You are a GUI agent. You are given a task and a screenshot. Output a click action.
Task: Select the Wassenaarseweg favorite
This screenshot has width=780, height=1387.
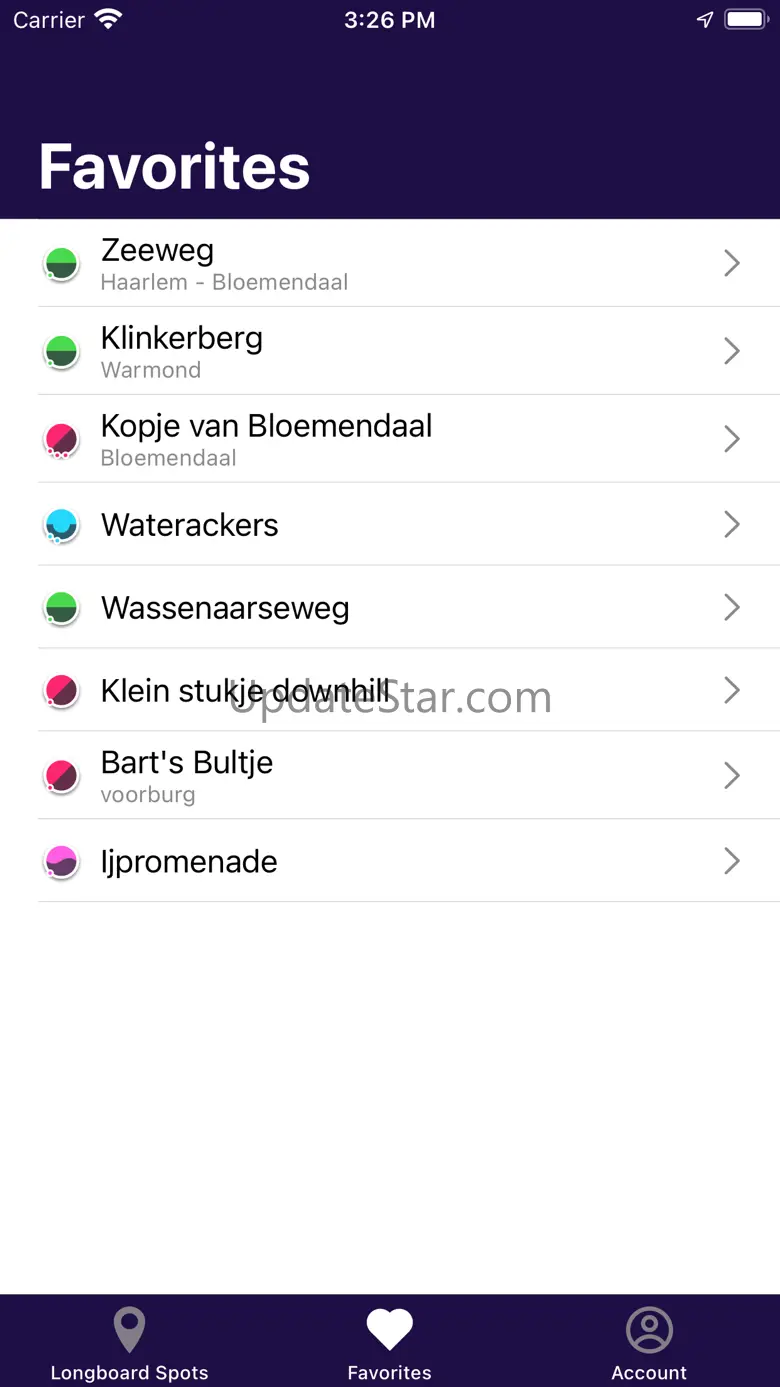tap(390, 608)
